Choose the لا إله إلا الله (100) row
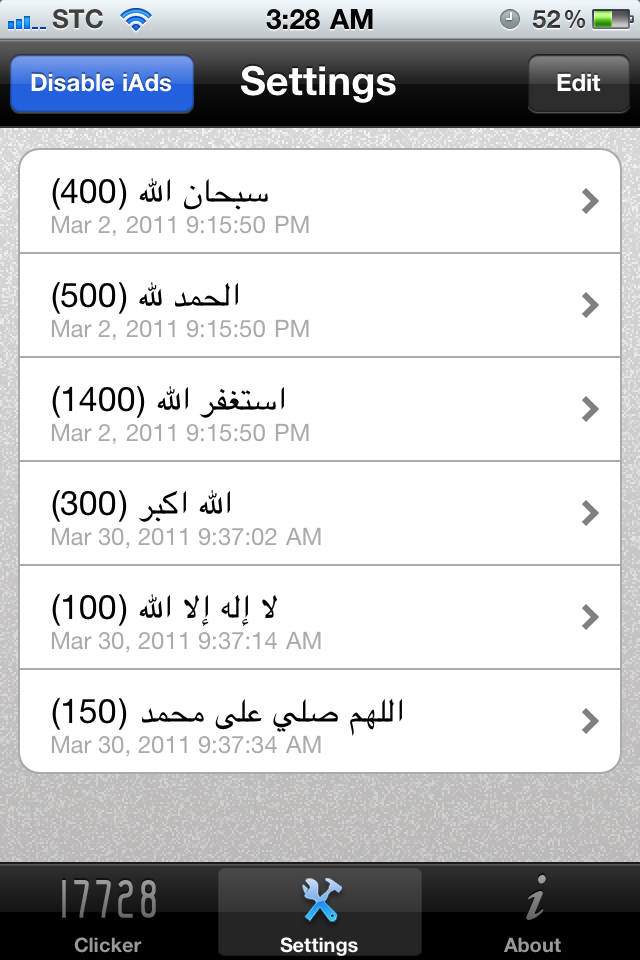The height and width of the screenshot is (960, 640). pos(320,617)
